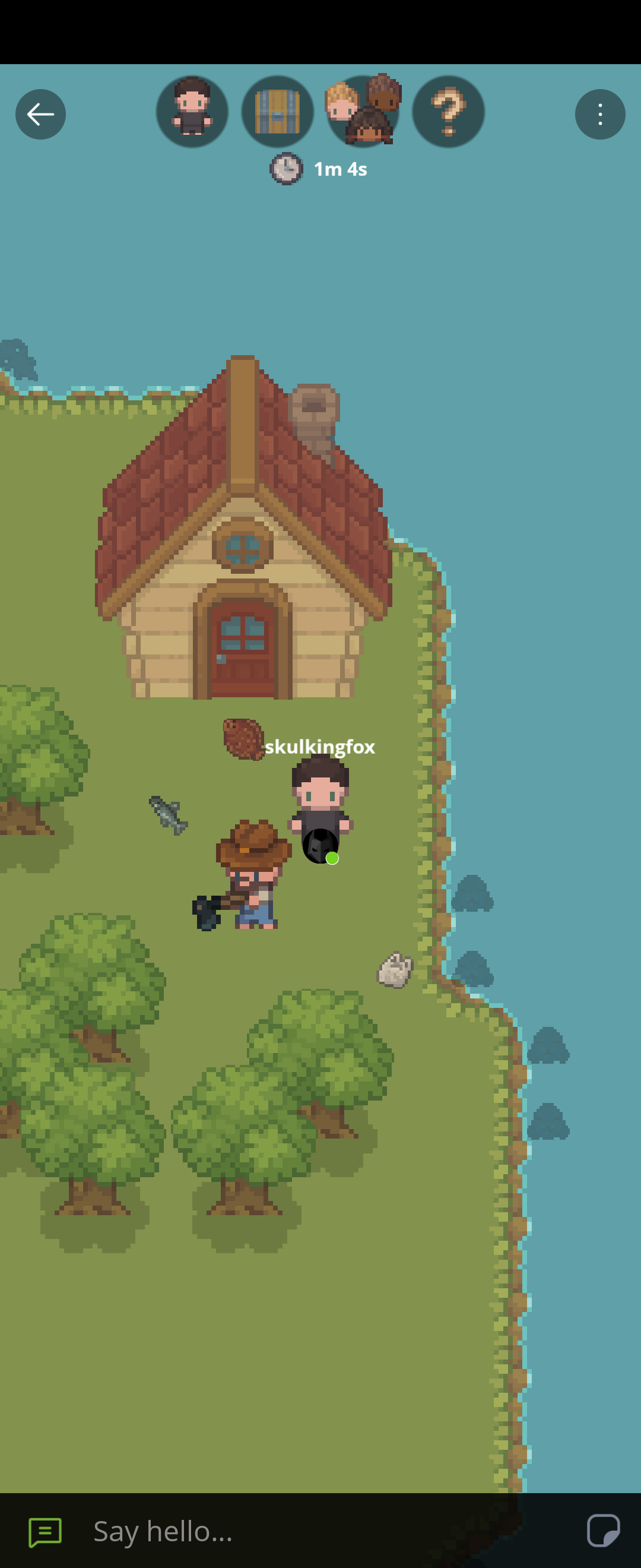View the group of players

click(x=363, y=112)
